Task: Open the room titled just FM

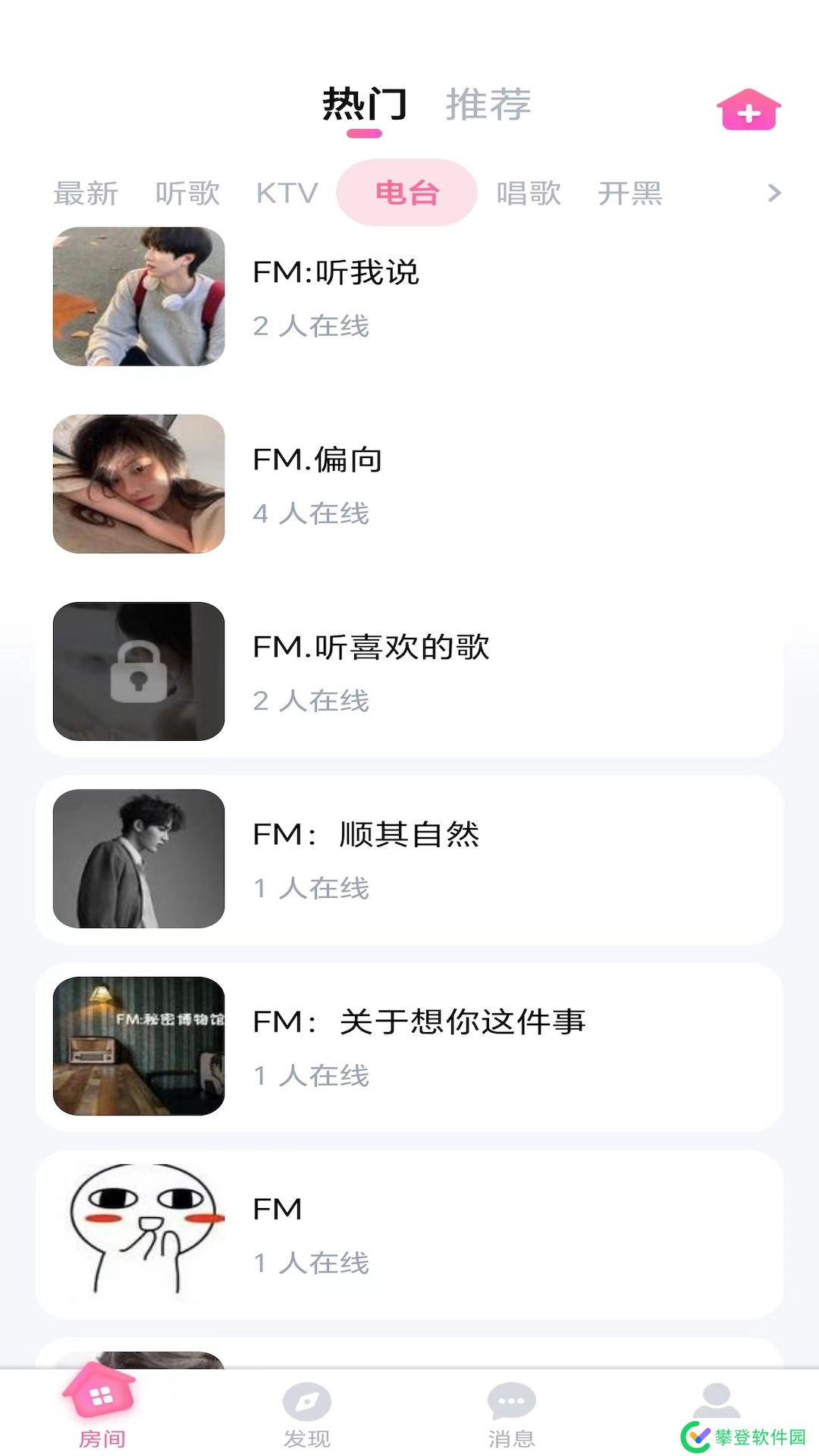Action: [409, 1234]
